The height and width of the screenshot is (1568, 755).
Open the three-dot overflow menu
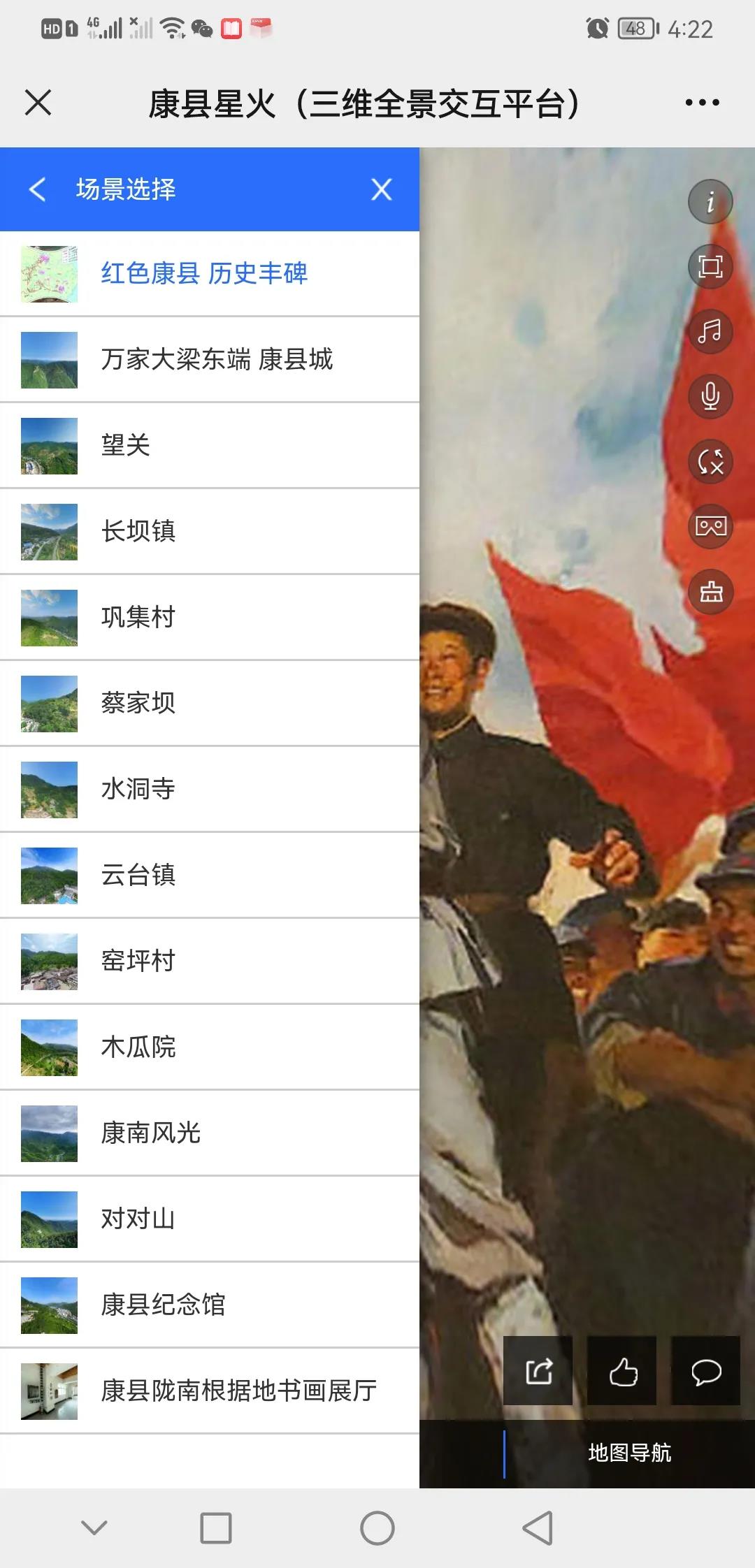[702, 103]
